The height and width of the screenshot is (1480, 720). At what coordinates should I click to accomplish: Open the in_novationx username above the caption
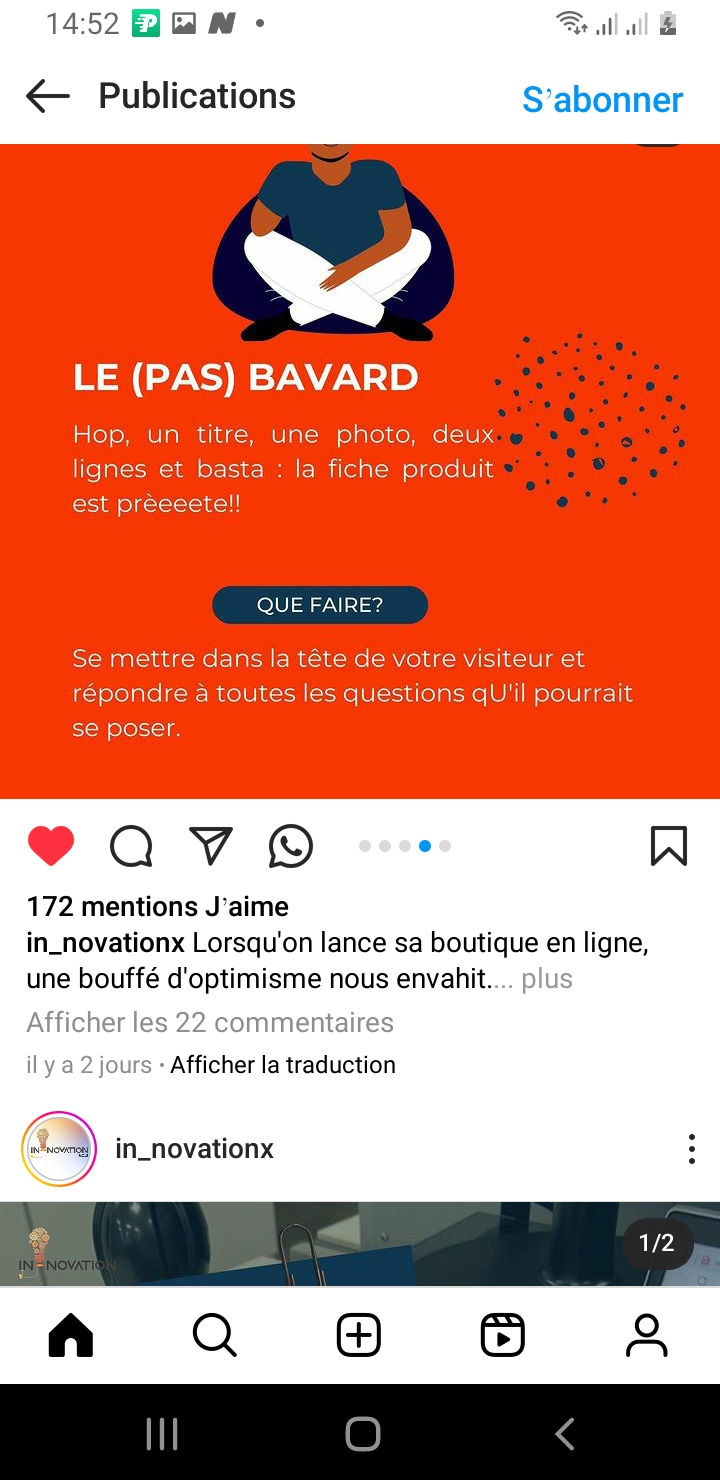tap(106, 943)
